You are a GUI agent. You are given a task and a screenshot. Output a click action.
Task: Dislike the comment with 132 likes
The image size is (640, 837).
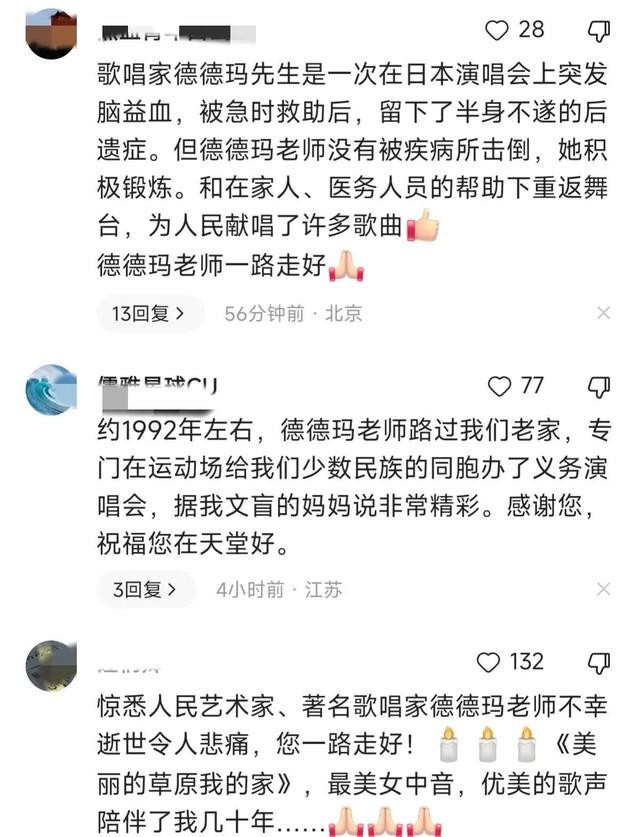pyautogui.click(x=598, y=663)
